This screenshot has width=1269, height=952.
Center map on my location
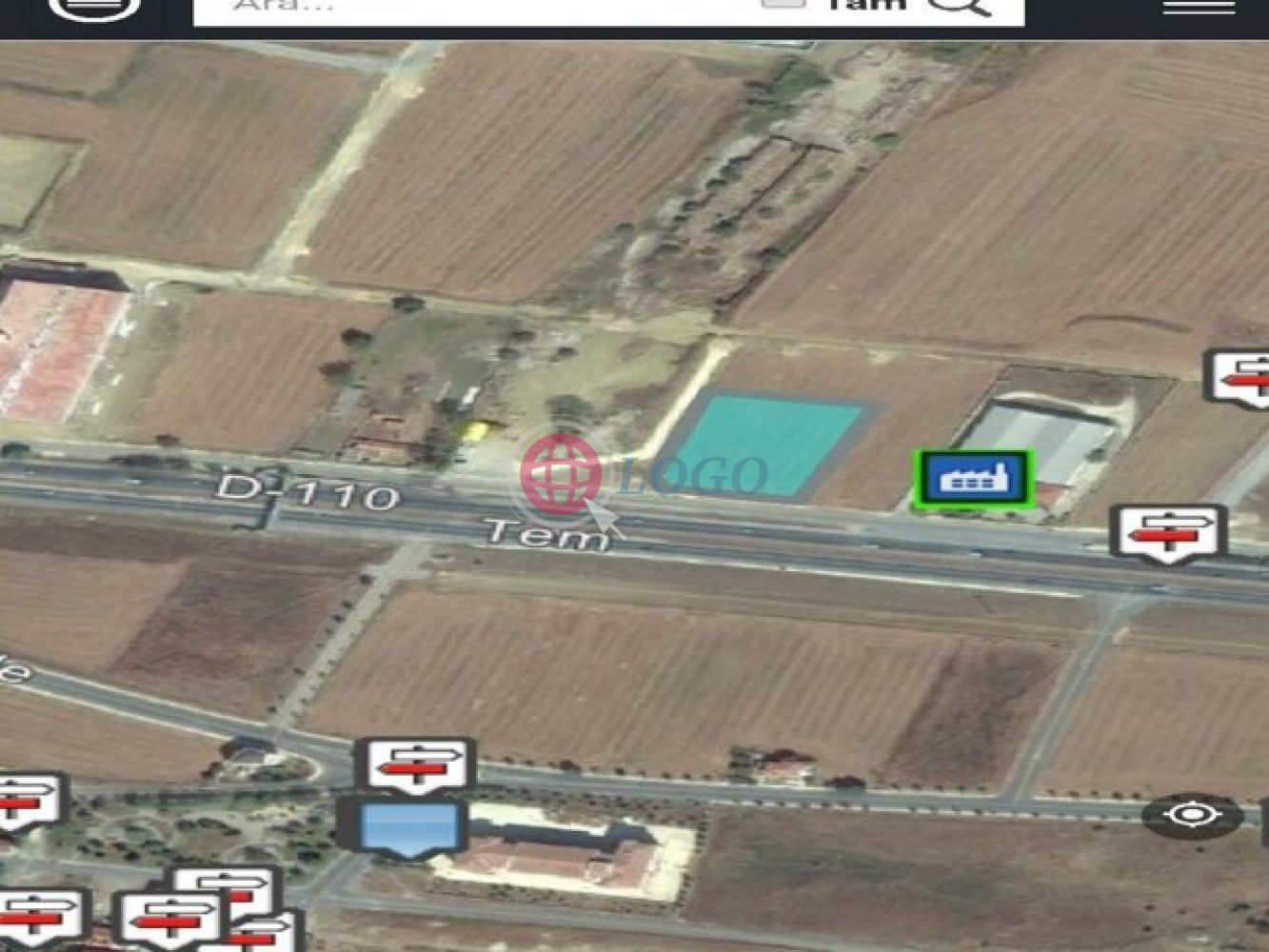tap(1191, 815)
